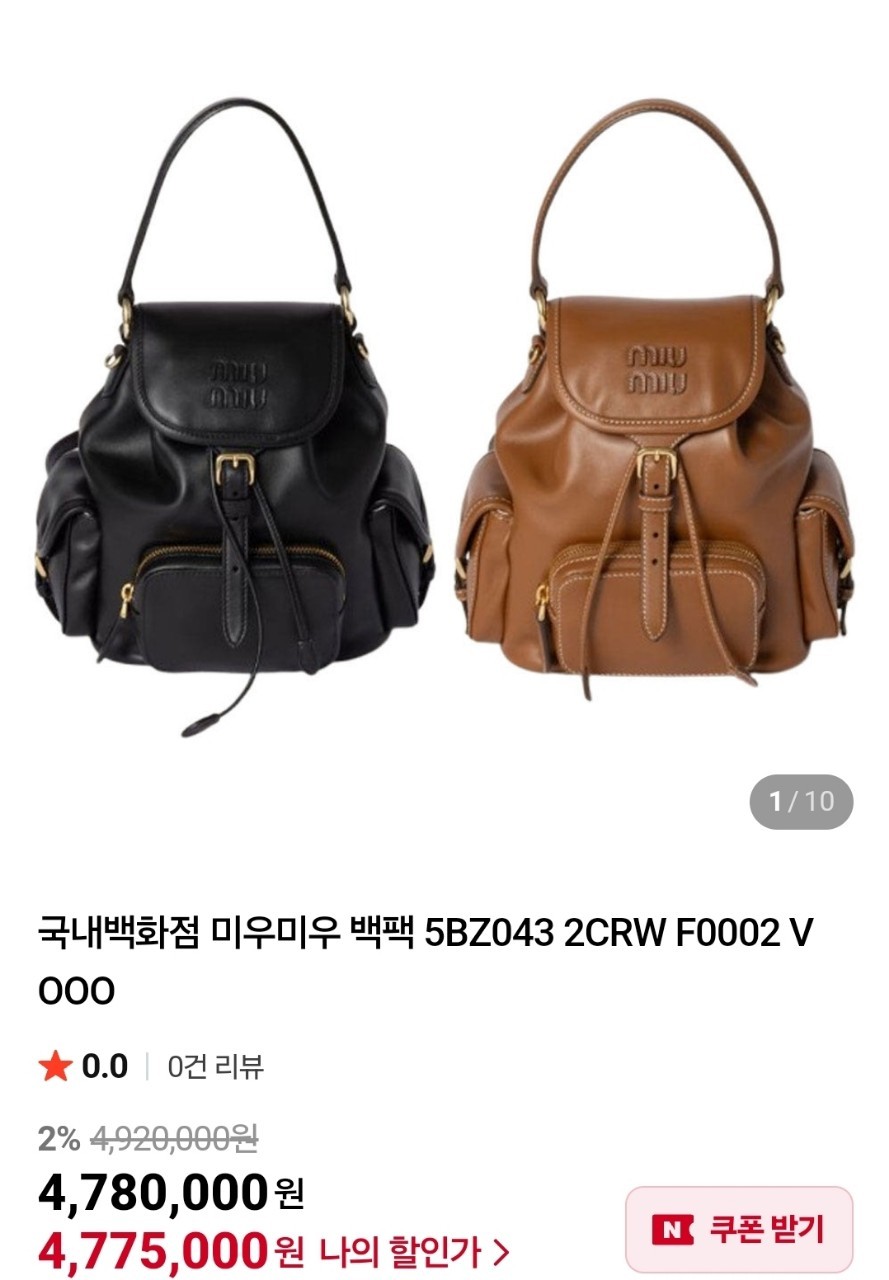View the Miu Miu backpack product photo
Screen dimensions: 889x1280
(444, 420)
